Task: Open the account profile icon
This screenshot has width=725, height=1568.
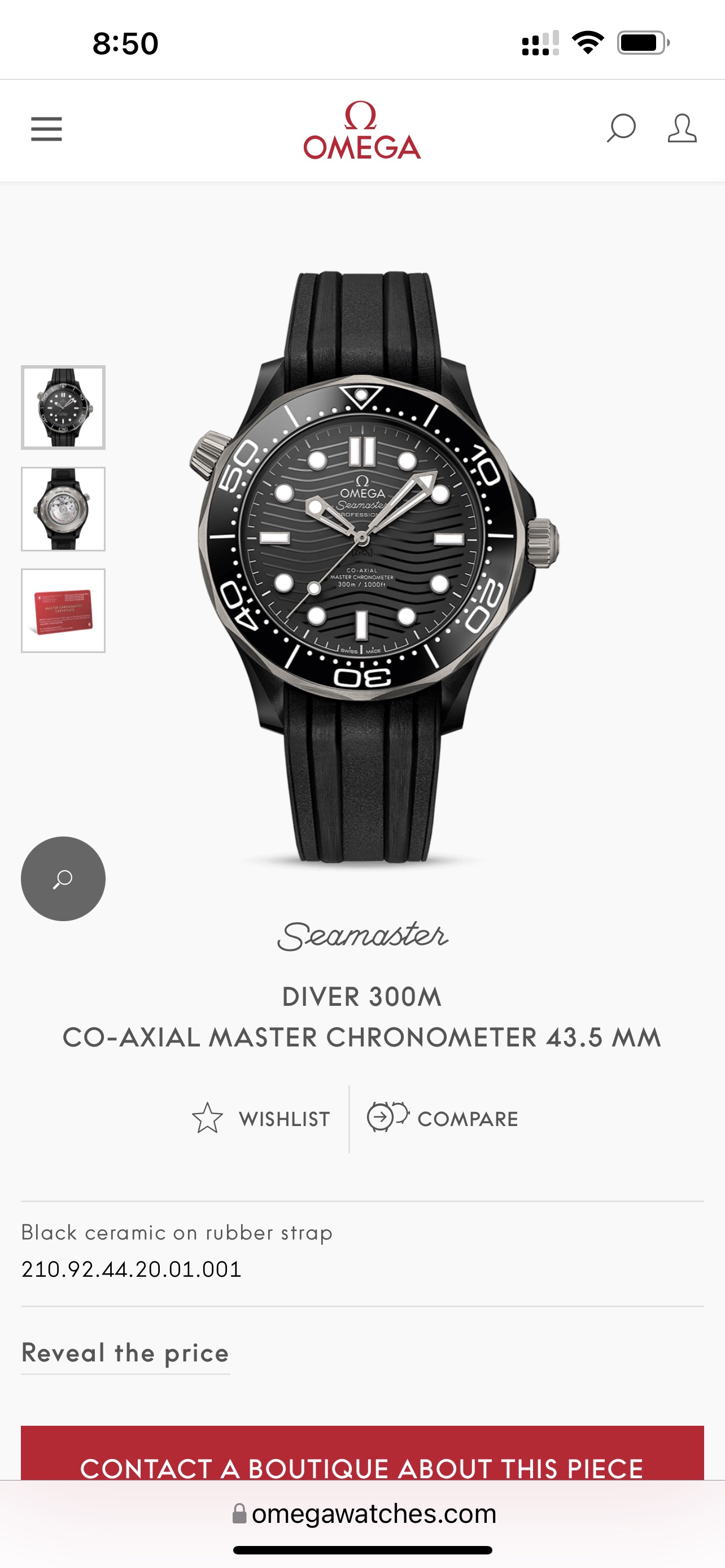Action: [x=682, y=129]
